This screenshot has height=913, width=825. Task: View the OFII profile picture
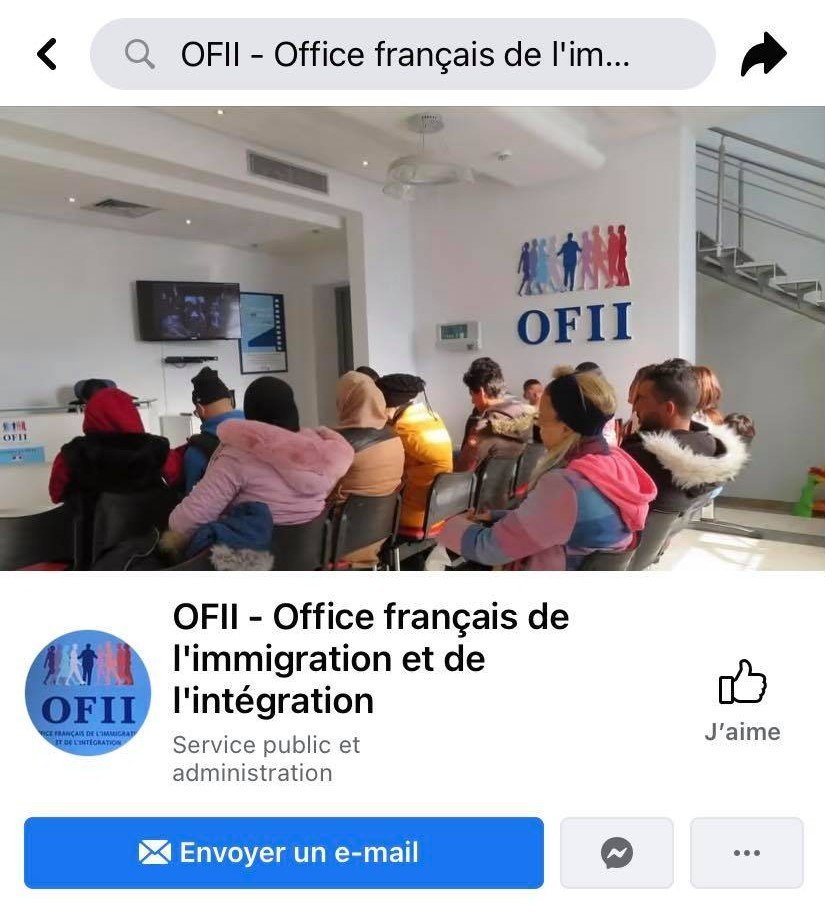[88, 693]
